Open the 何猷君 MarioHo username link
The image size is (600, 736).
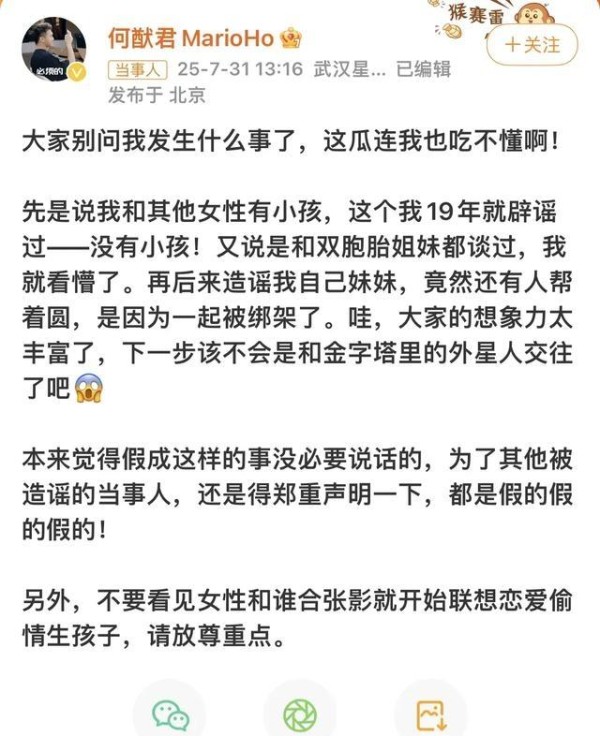tap(195, 38)
